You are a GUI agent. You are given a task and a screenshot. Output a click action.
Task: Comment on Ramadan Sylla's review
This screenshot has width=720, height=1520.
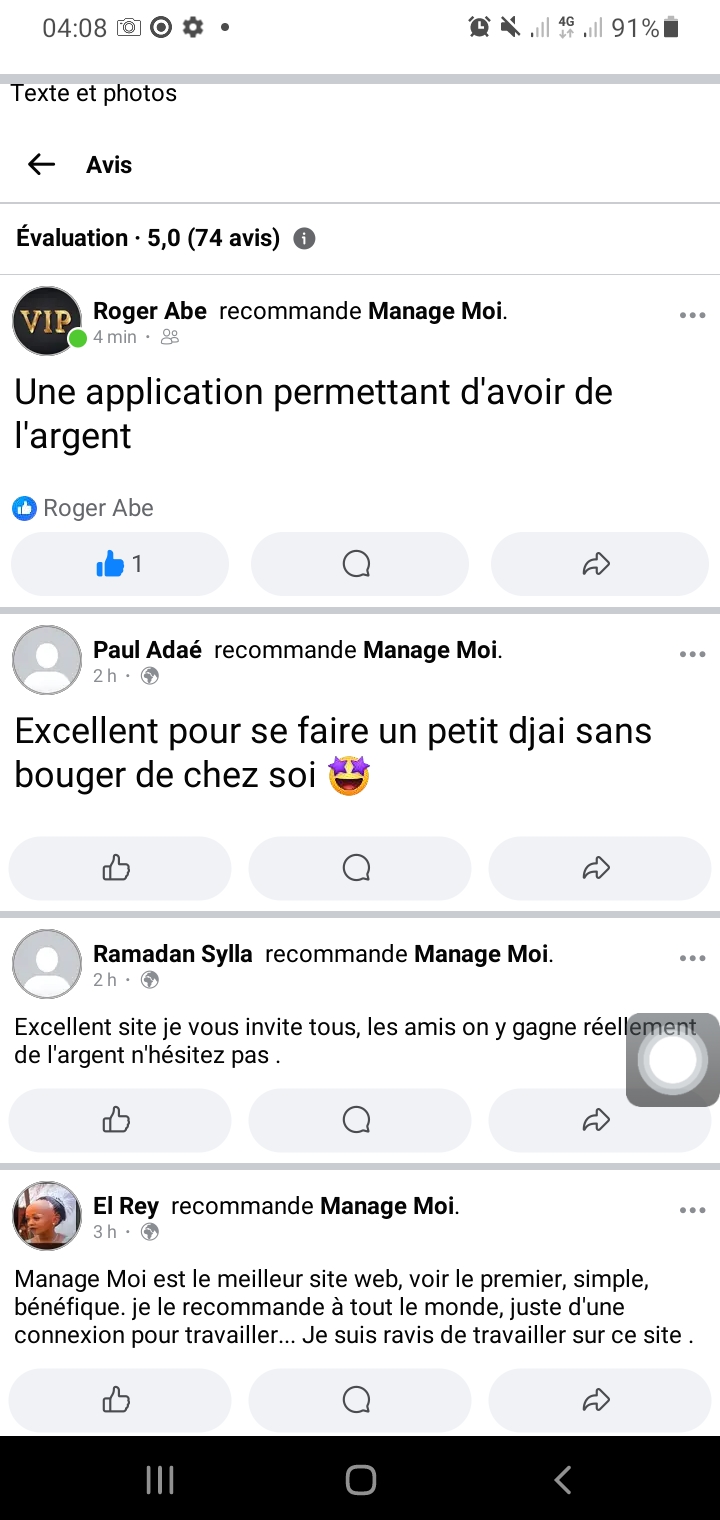coord(357,1120)
